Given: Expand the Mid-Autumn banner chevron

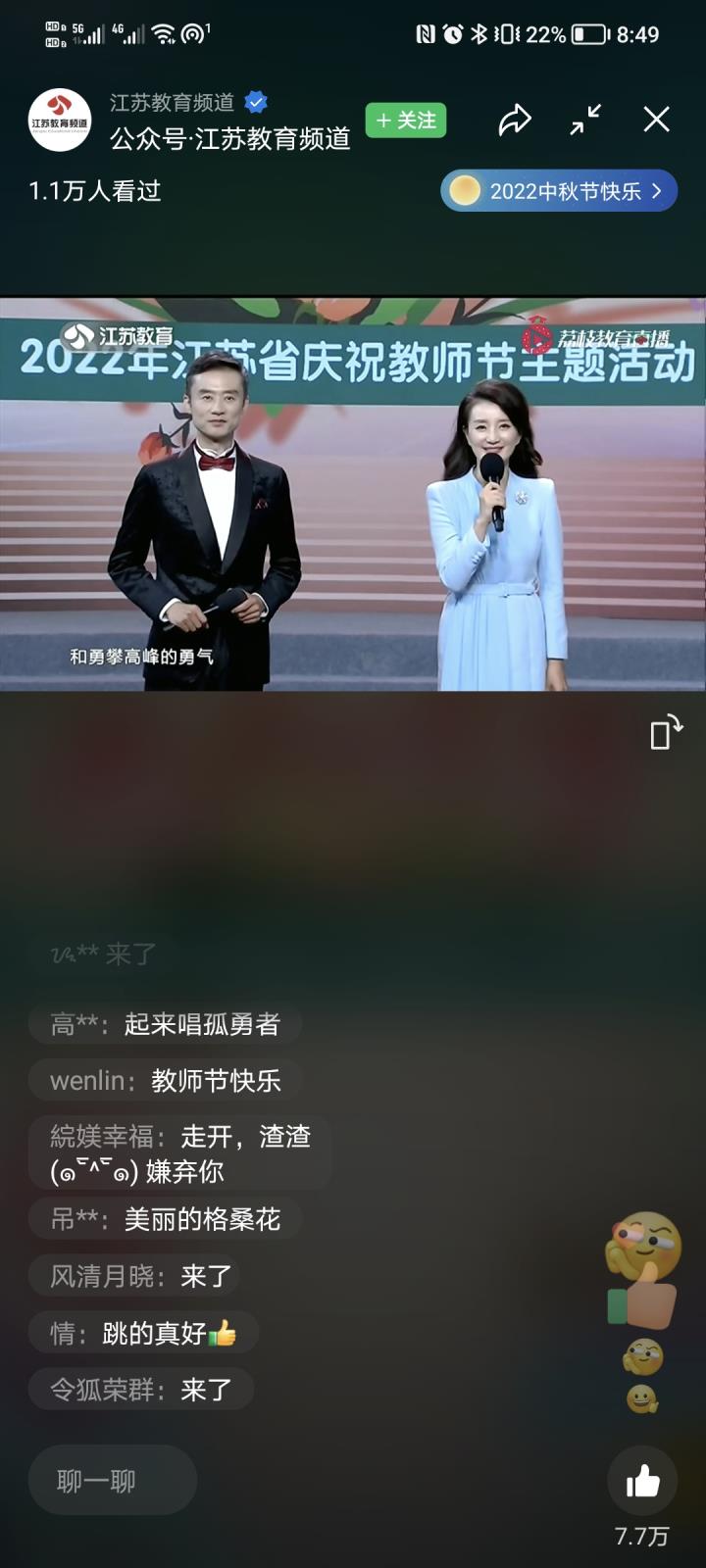Looking at the screenshot, I should point(658,192).
